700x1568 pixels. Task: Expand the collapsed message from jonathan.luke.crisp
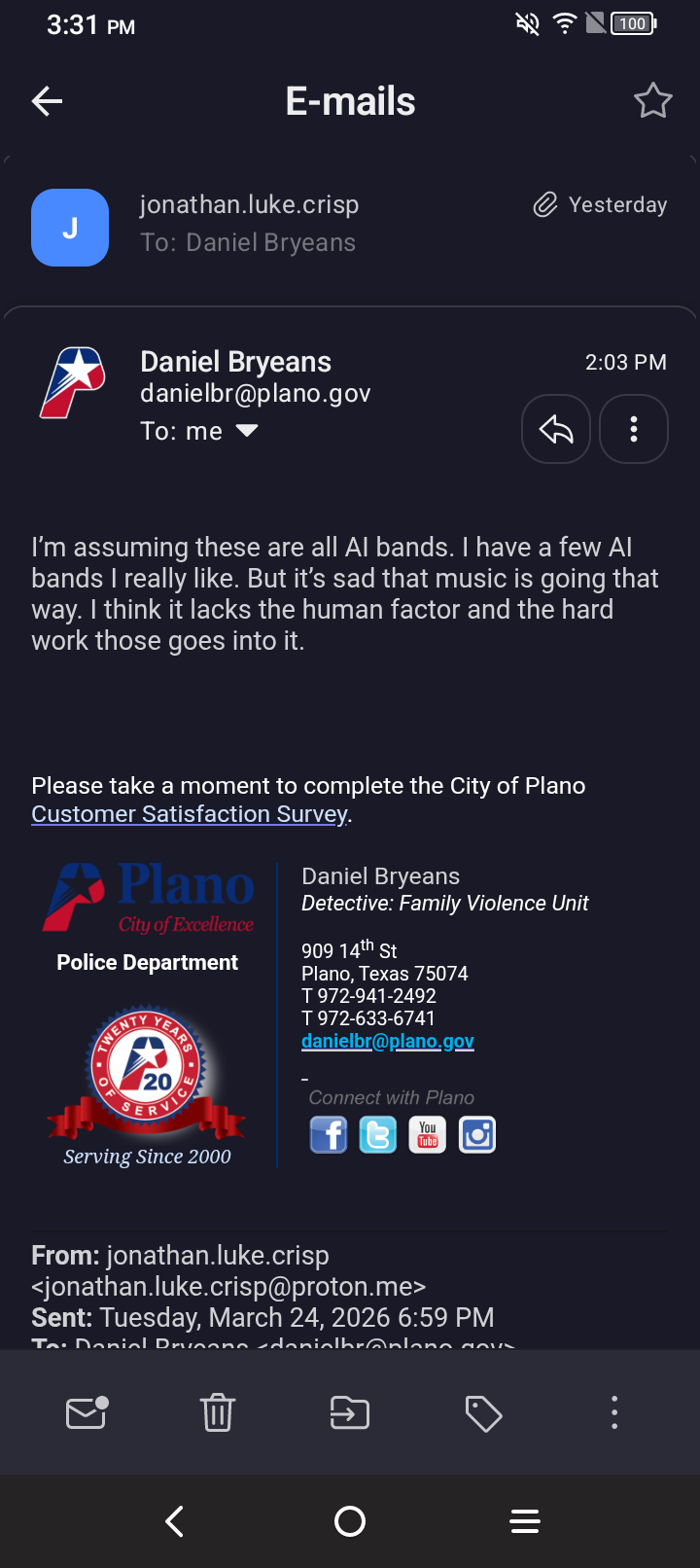point(350,226)
